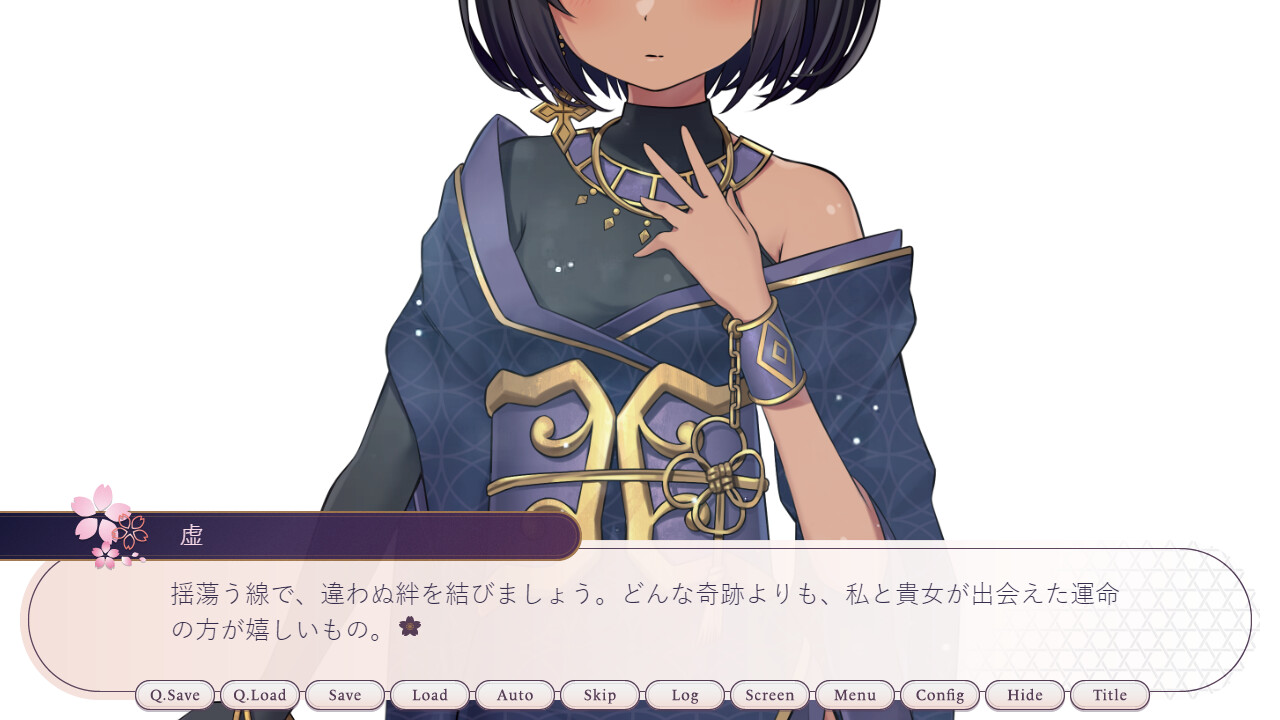Open the Save screen

(x=345, y=695)
